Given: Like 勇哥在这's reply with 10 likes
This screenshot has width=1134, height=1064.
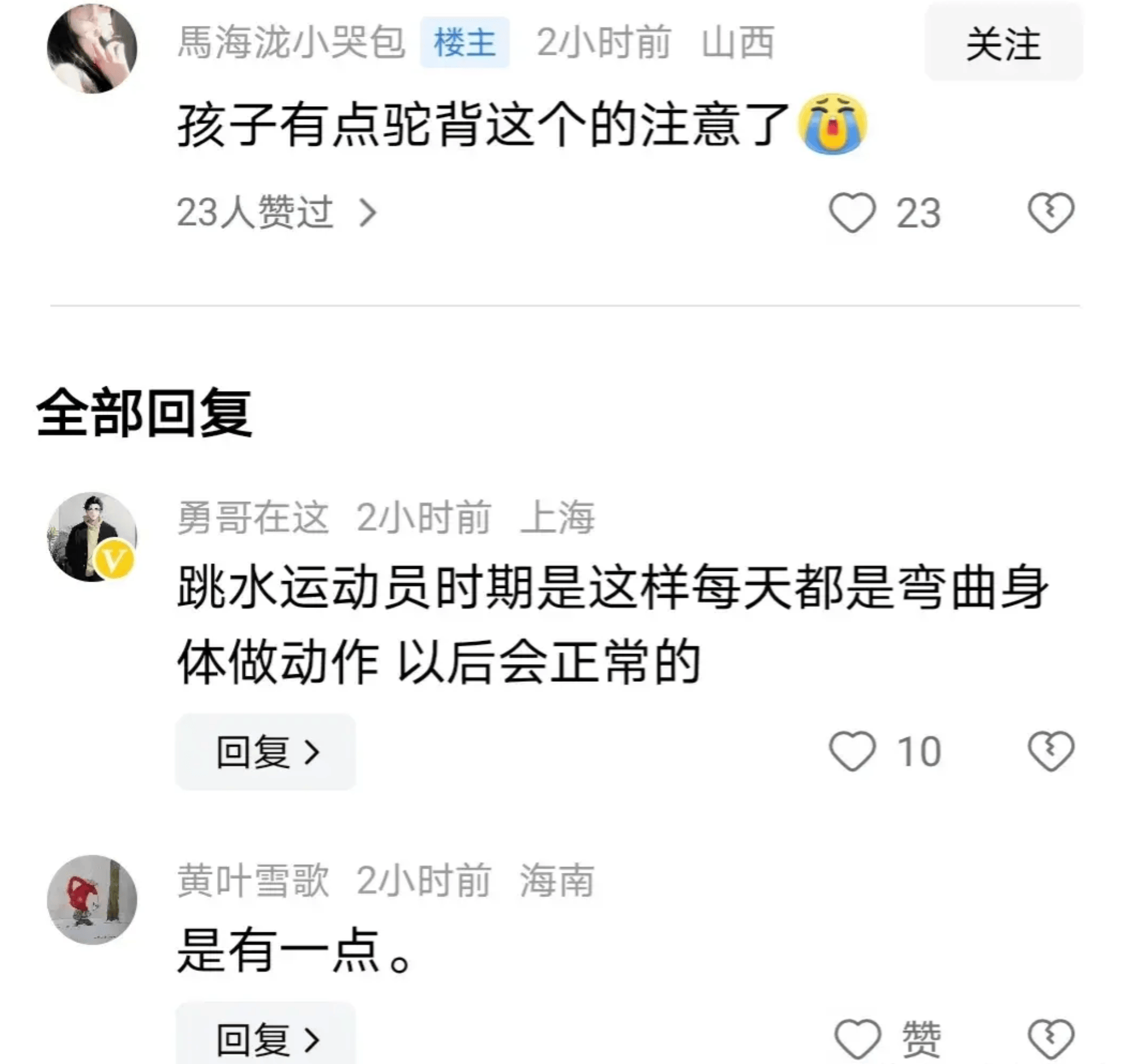Looking at the screenshot, I should [x=853, y=751].
